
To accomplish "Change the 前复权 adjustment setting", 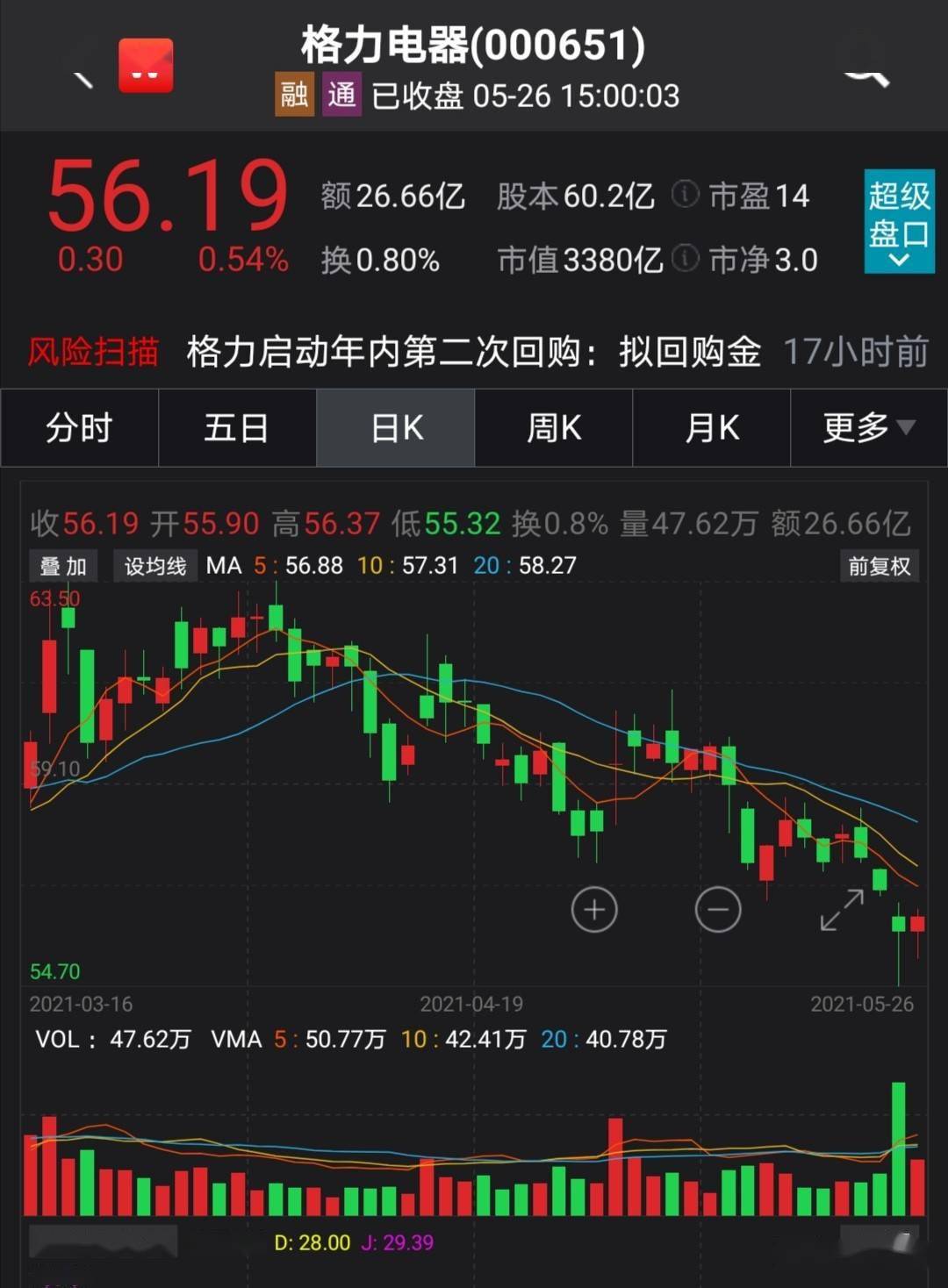I will pyautogui.click(x=879, y=566).
